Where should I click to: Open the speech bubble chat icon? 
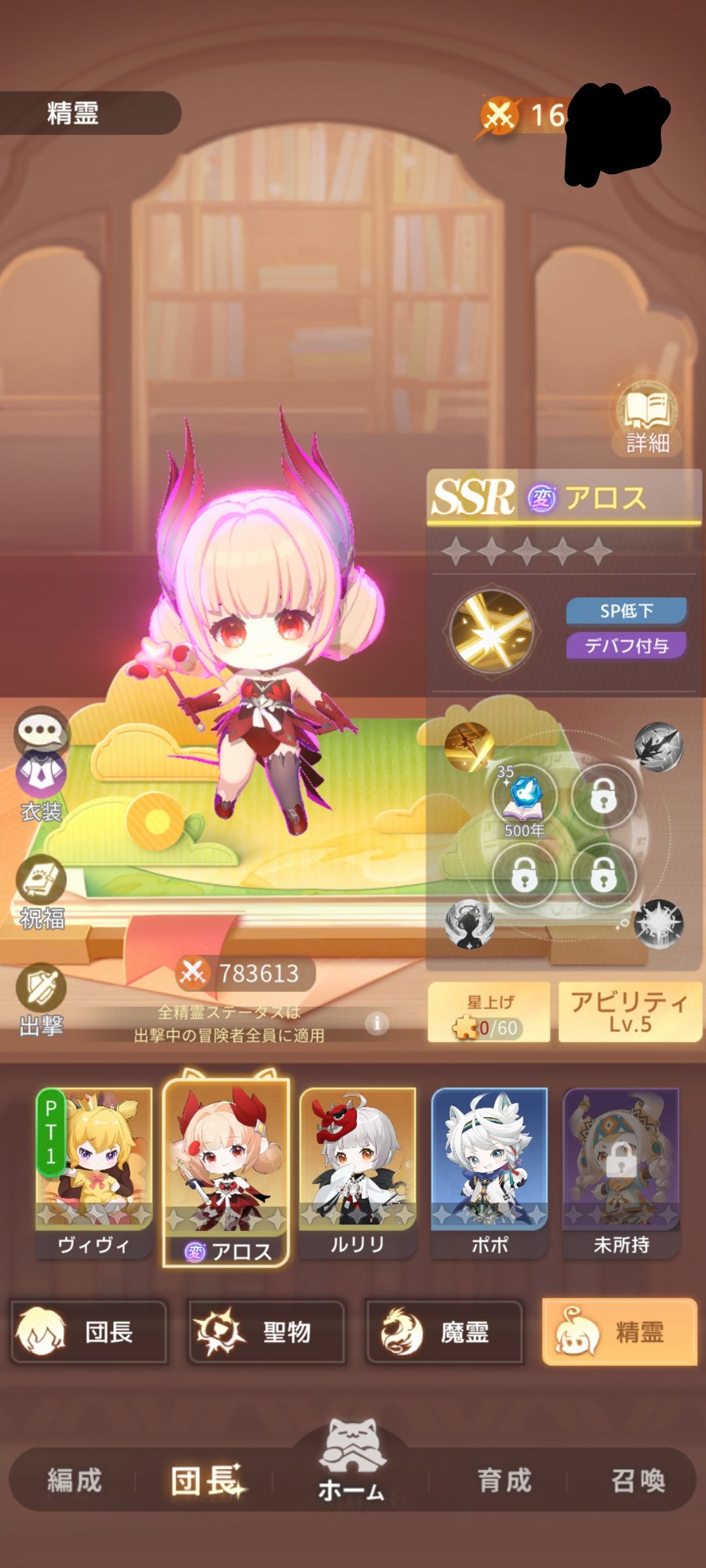[x=41, y=732]
